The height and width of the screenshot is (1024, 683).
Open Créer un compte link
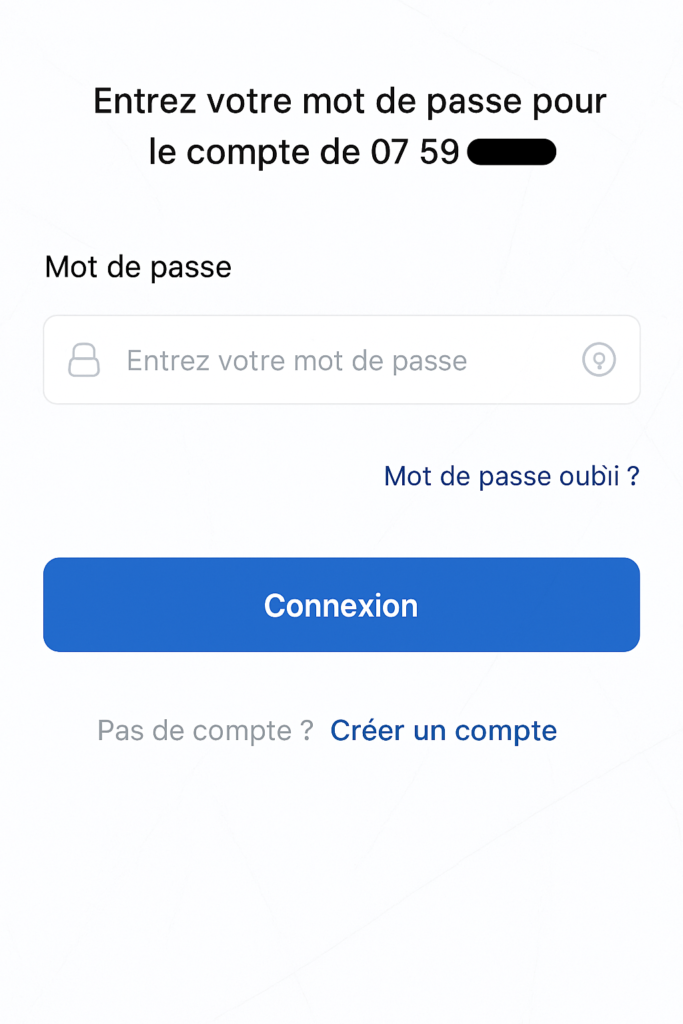(x=443, y=731)
